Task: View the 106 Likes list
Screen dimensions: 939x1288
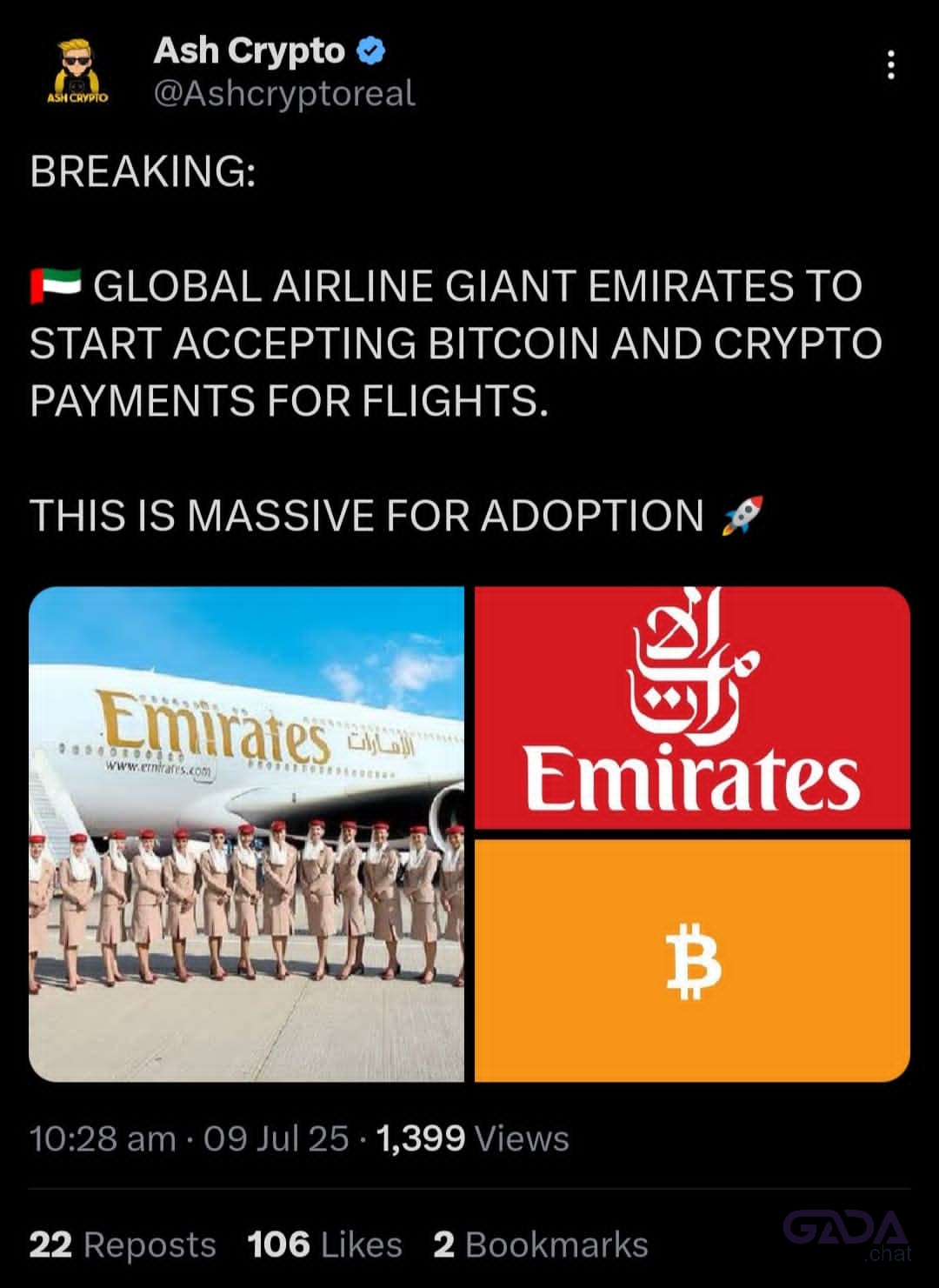Action: pos(324,1245)
